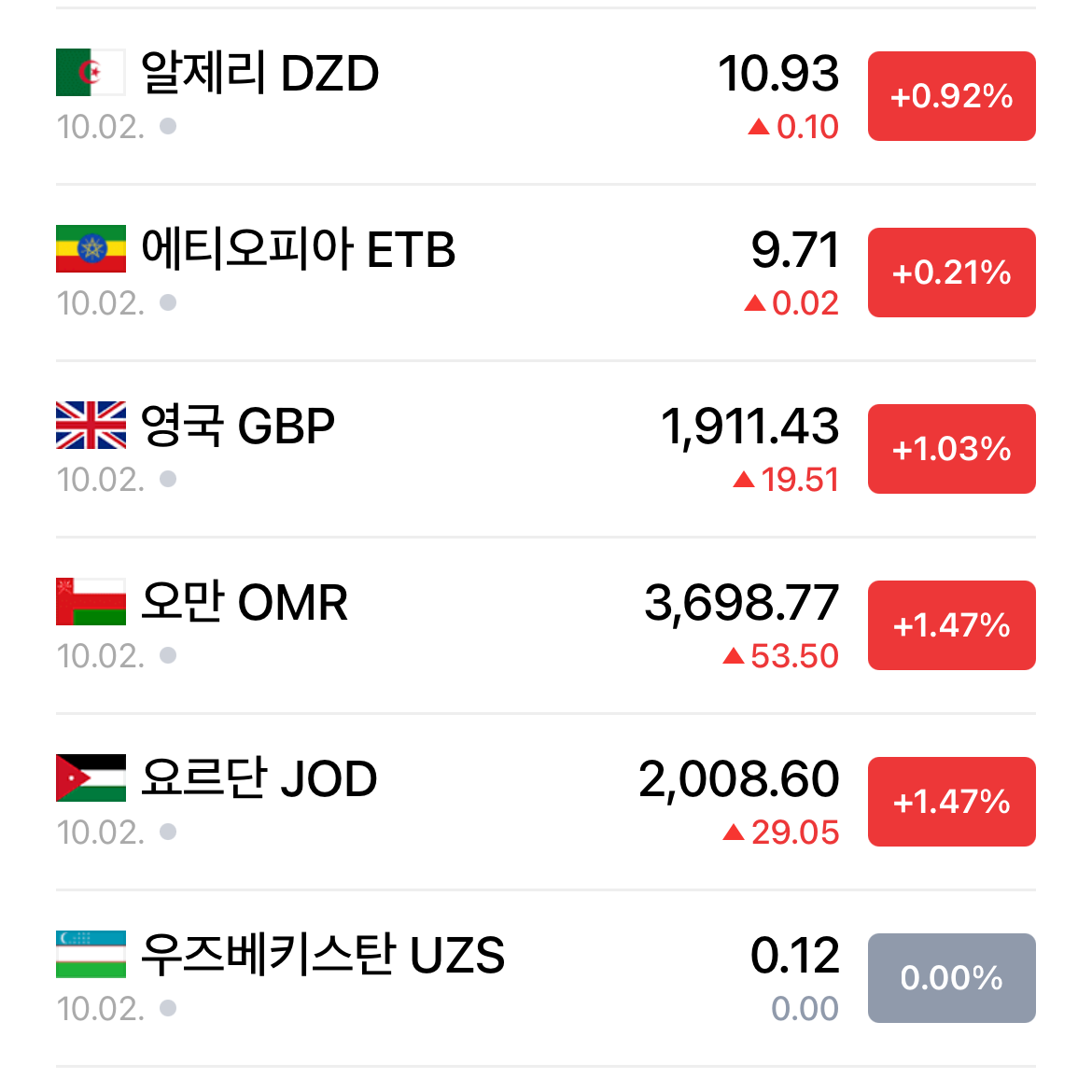
Task: Open the 요르단 JOD exchange rate
Action: click(545, 801)
